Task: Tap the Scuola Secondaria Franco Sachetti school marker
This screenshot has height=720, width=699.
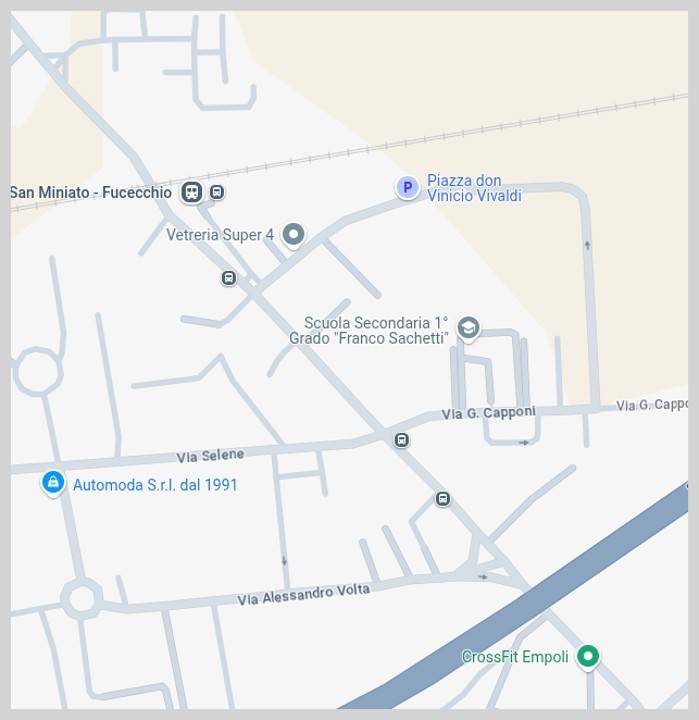Action: [x=468, y=328]
